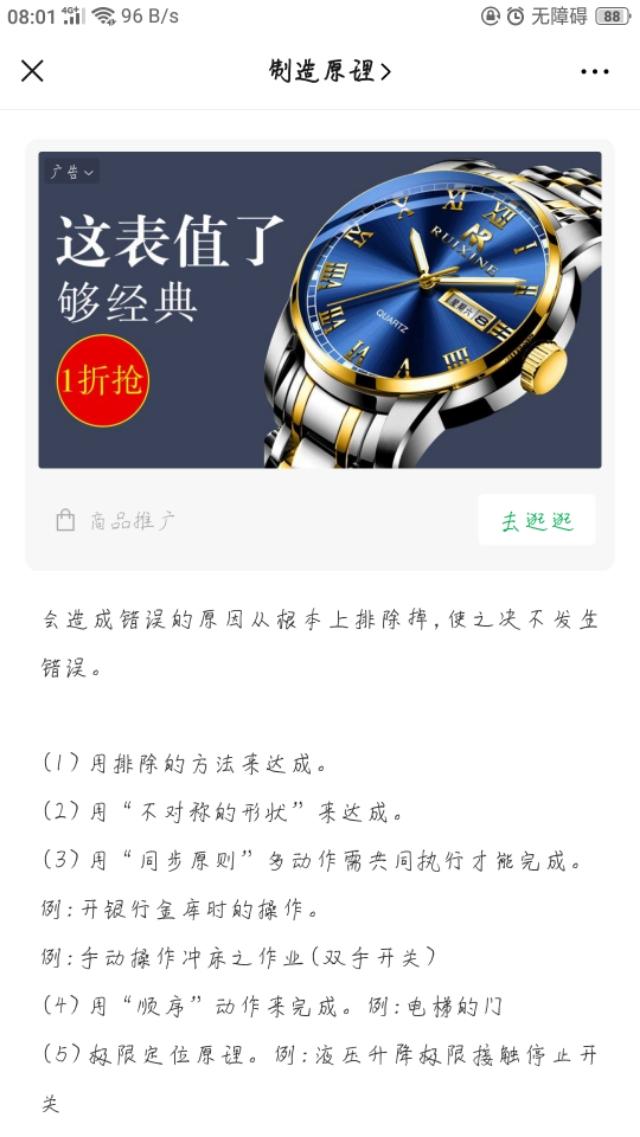Viewport: 640px width, 1137px height.
Task: Close the article page with X
Action: pyautogui.click(x=32, y=71)
